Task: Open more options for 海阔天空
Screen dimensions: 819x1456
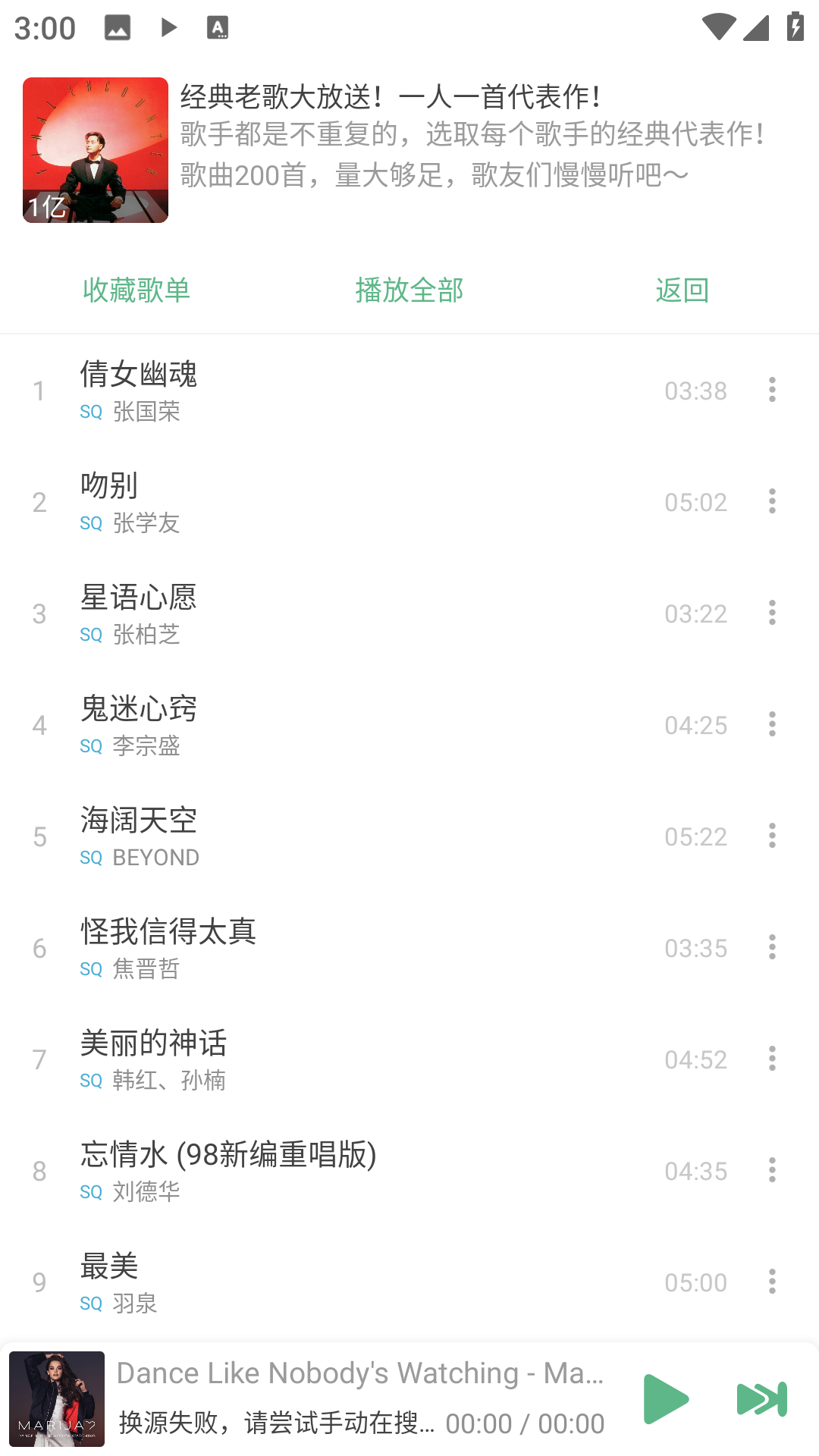Action: tap(772, 836)
